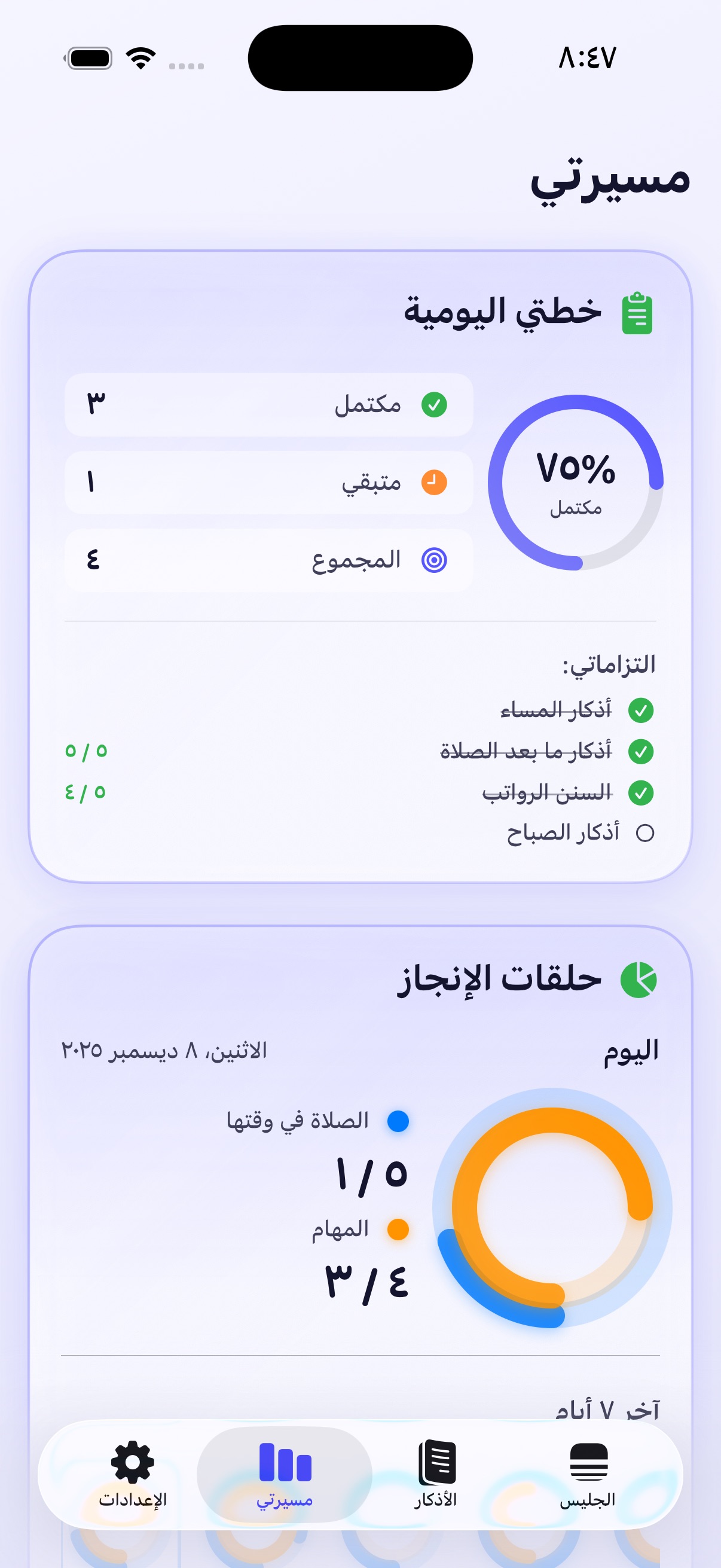Select the orange clock icon beside متبقي
The image size is (721, 1568).
pos(433,481)
